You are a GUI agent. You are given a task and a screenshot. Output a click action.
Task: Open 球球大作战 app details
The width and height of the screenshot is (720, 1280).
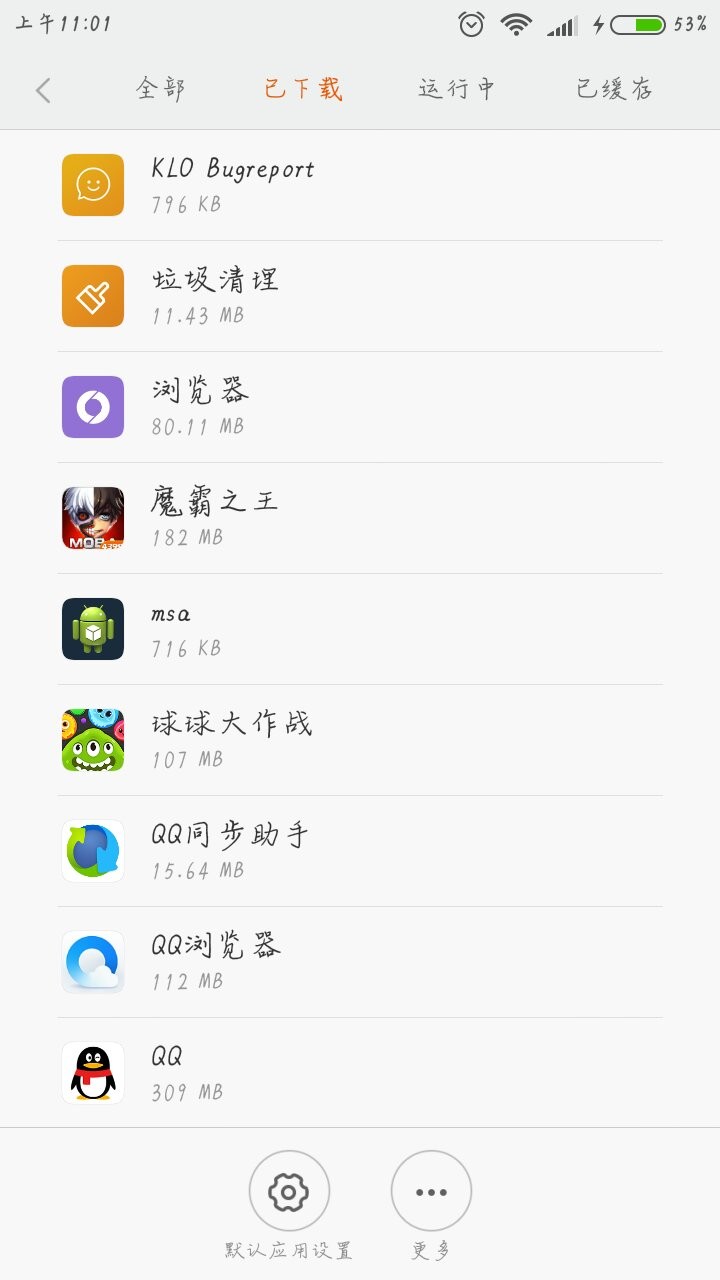click(360, 740)
